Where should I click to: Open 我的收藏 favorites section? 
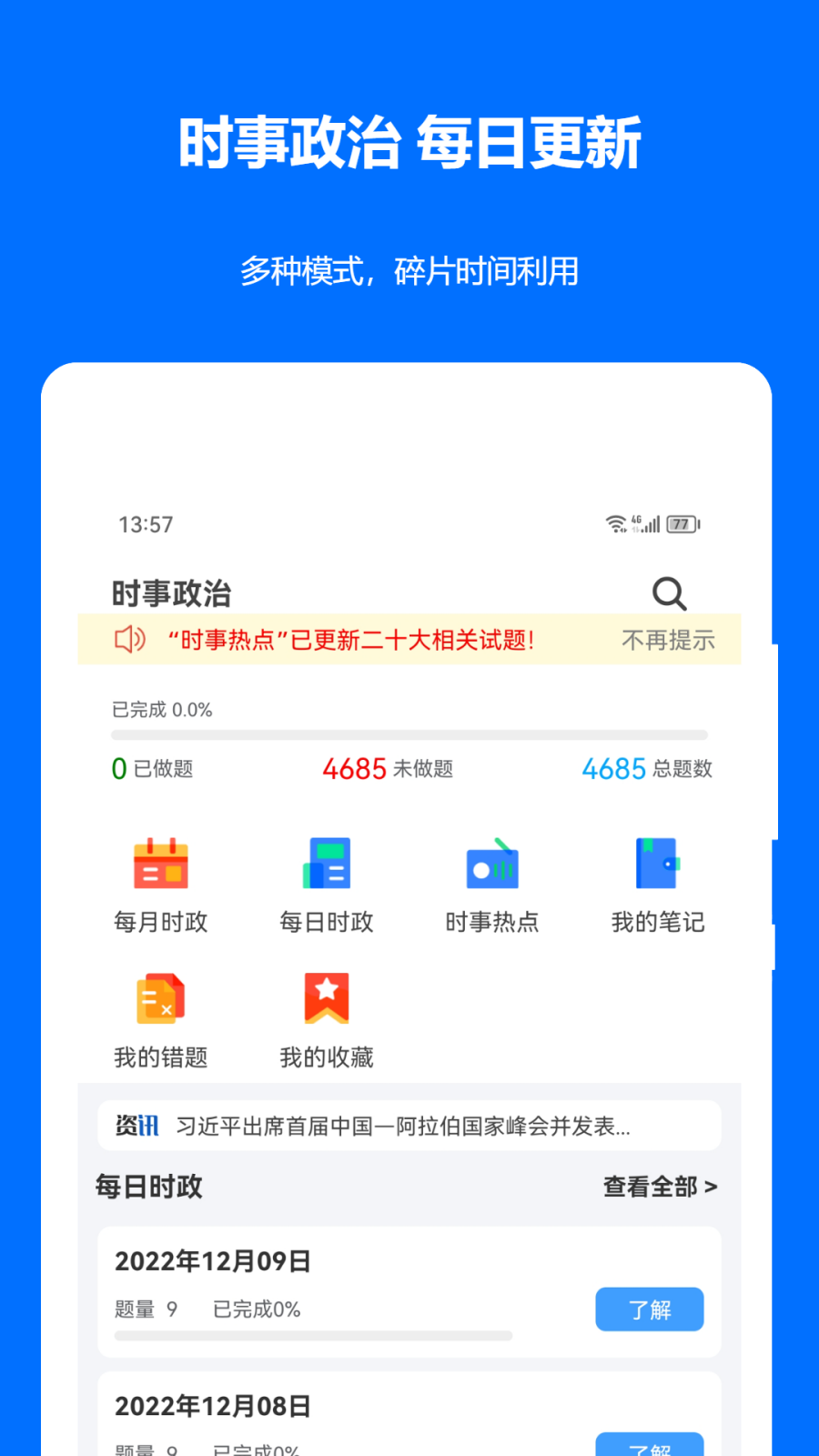pyautogui.click(x=325, y=1017)
